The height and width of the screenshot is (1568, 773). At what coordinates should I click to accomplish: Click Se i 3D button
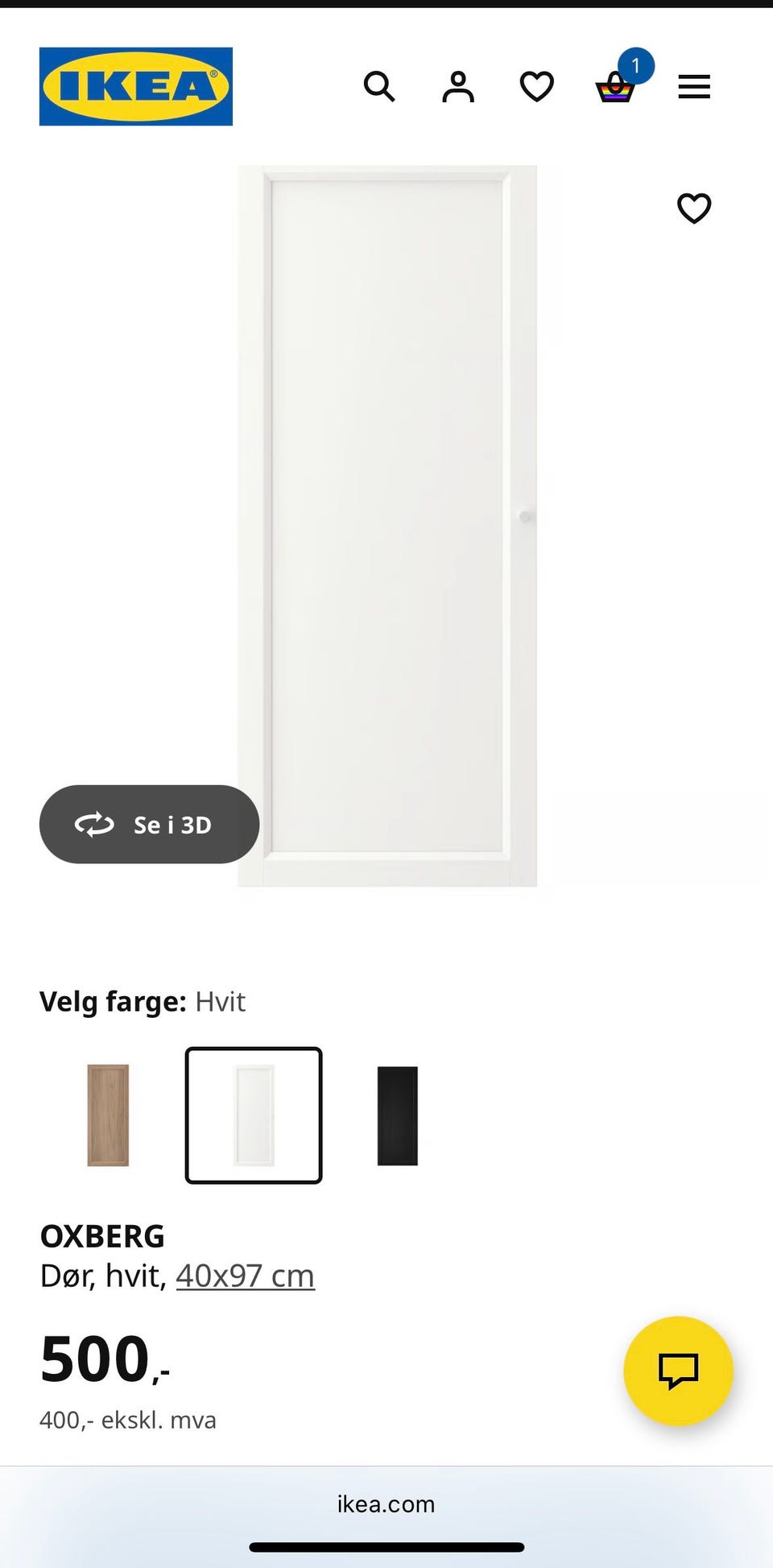coord(149,825)
